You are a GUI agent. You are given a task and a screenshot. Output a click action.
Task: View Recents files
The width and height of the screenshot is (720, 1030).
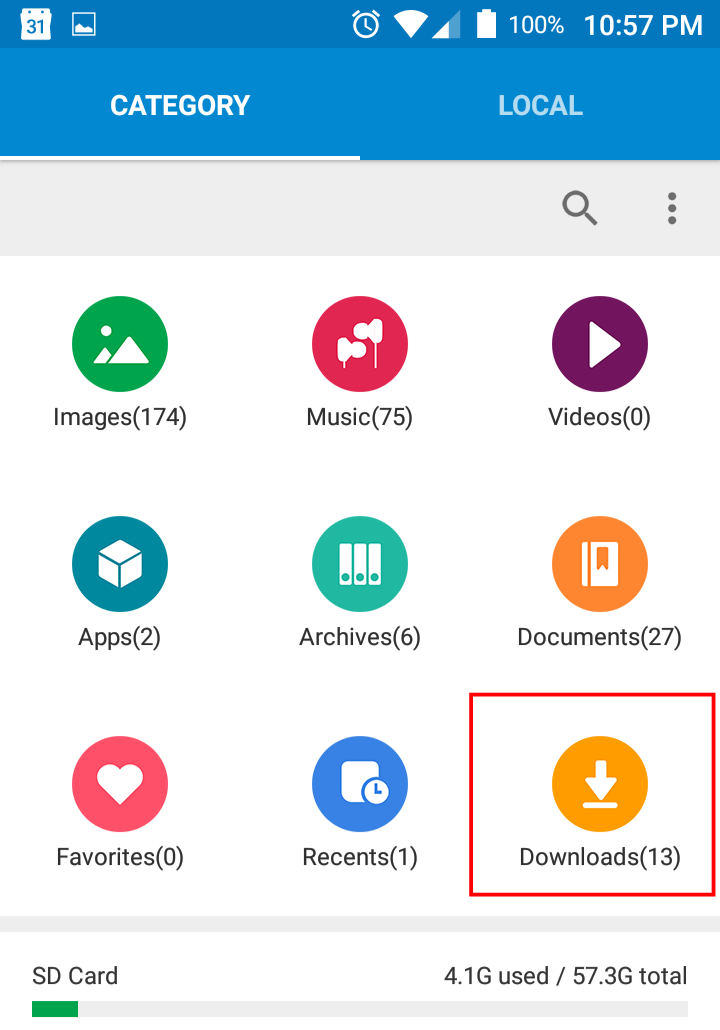(x=360, y=785)
